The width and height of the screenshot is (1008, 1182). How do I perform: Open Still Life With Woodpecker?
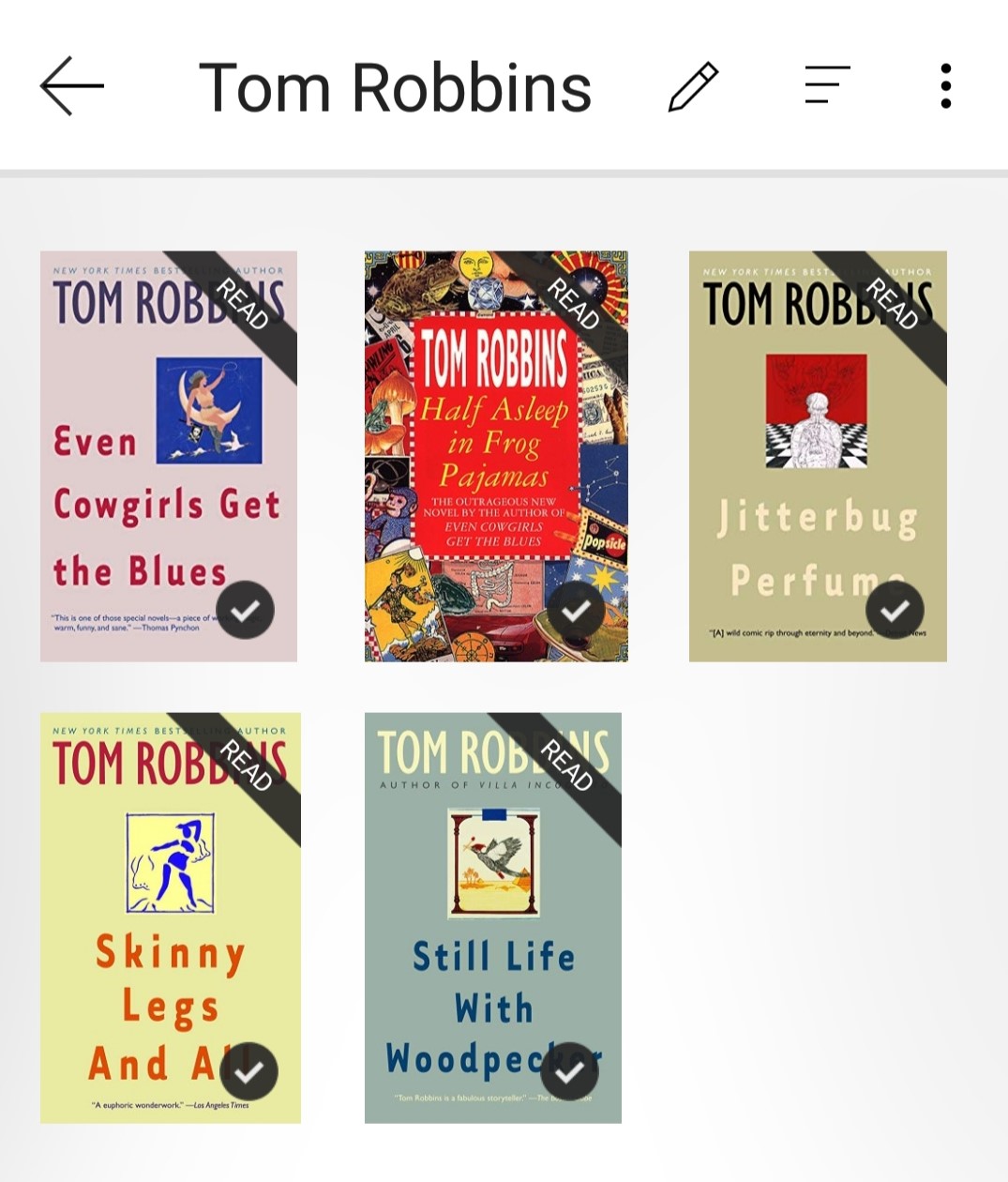tap(493, 917)
